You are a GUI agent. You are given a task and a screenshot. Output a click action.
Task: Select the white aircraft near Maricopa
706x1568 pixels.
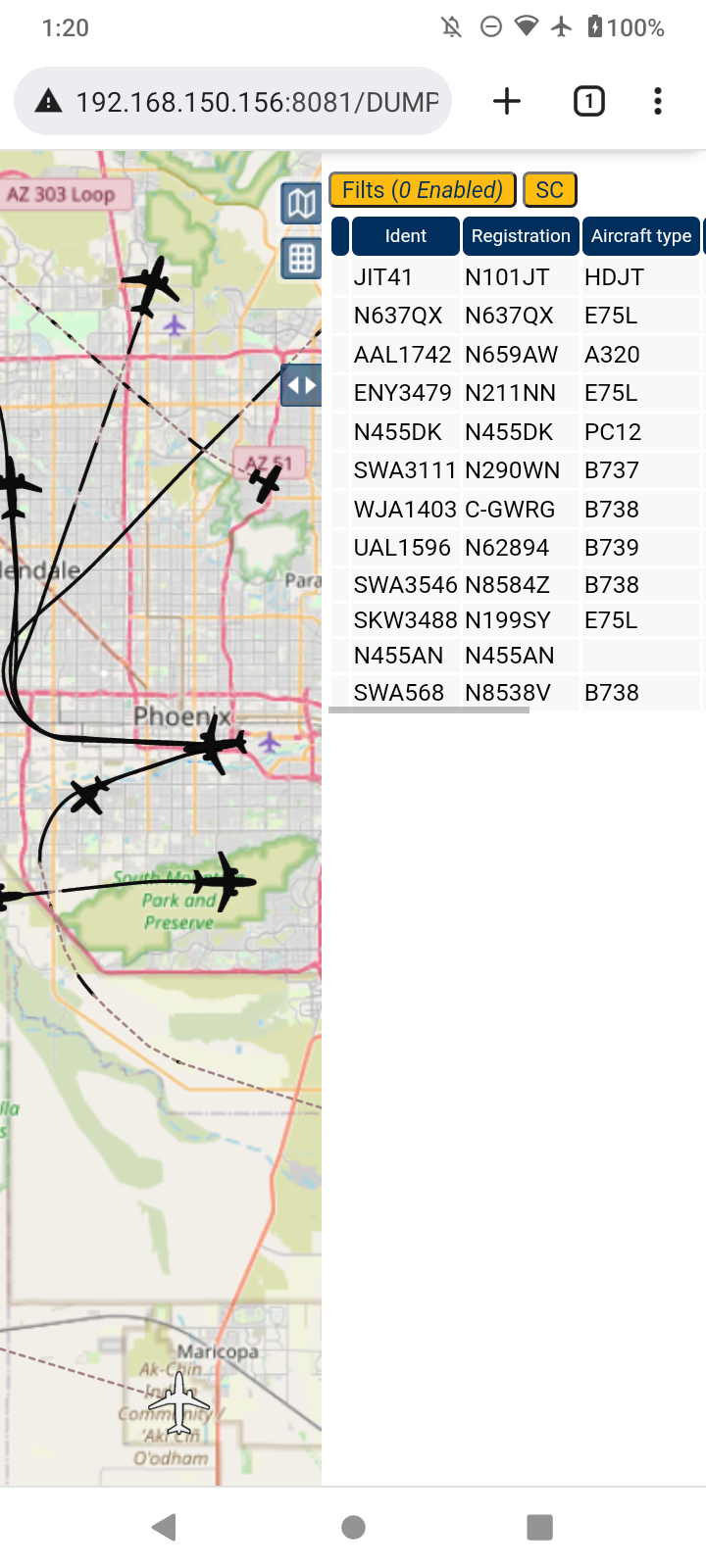(x=178, y=1404)
